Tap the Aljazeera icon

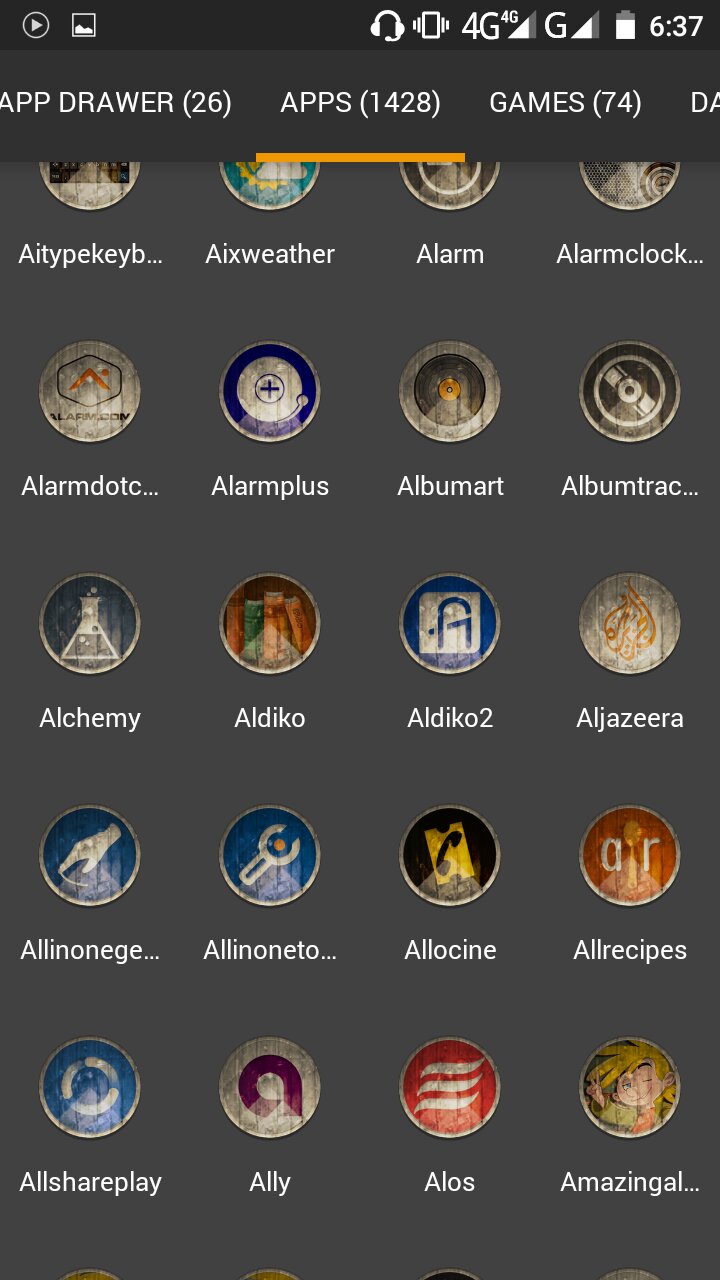coord(630,624)
